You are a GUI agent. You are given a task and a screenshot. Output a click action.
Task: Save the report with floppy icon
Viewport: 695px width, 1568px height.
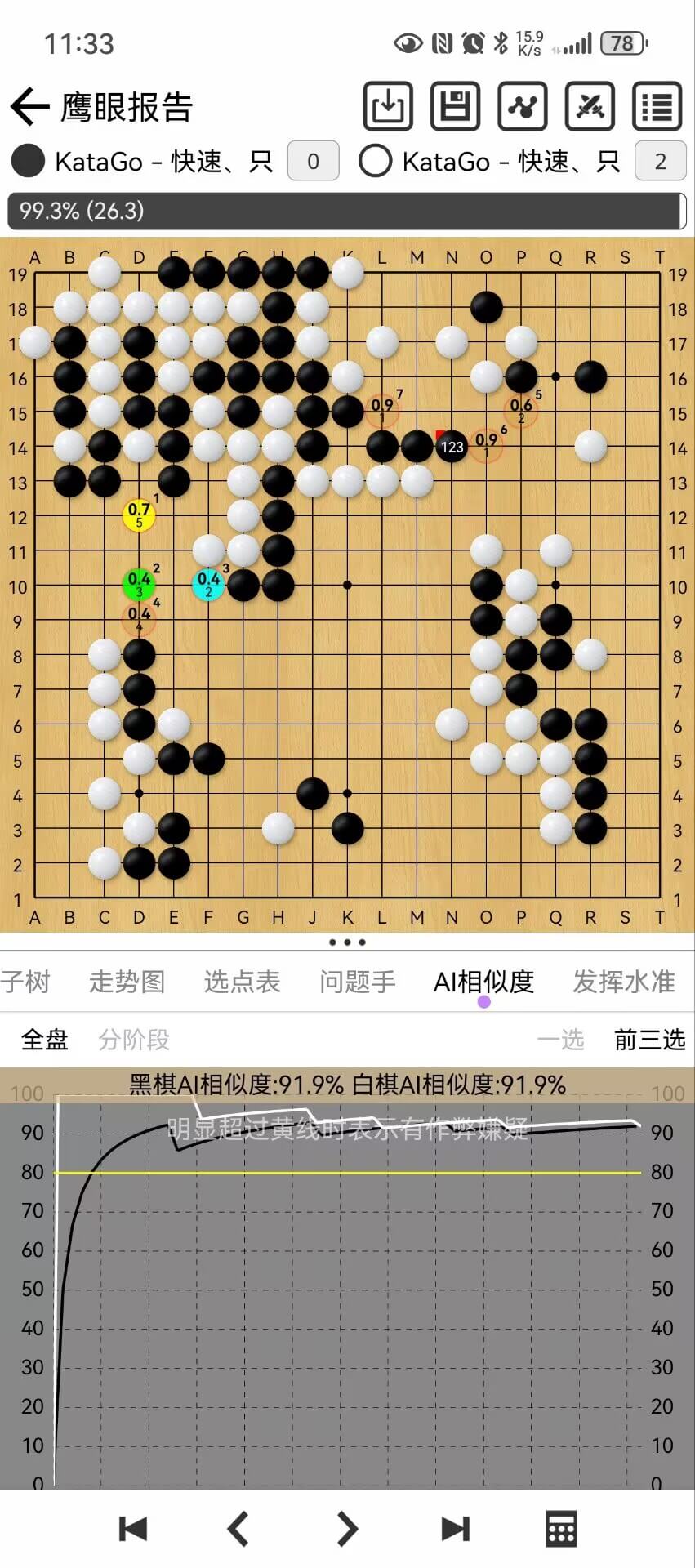click(x=455, y=106)
